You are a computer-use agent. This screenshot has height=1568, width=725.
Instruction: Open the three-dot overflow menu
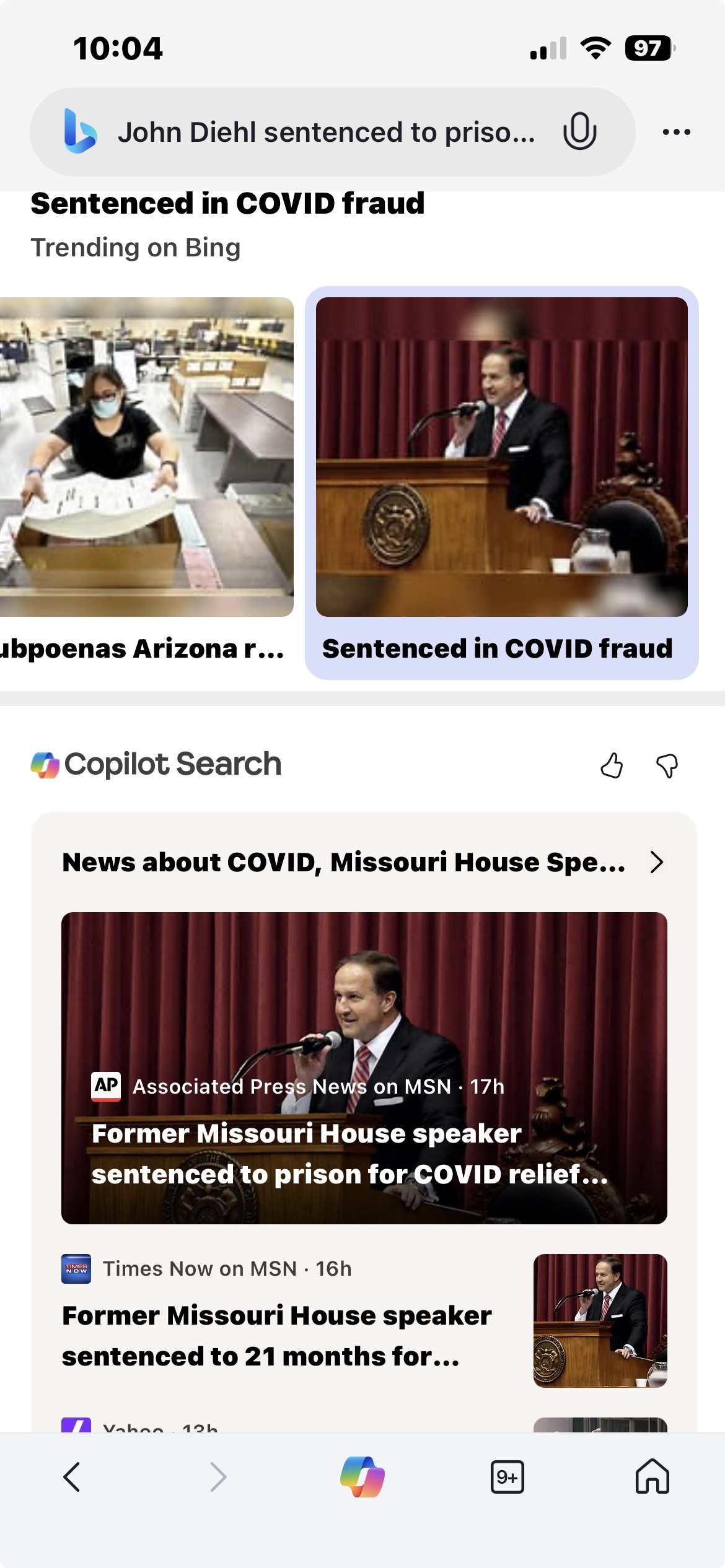pyautogui.click(x=676, y=132)
